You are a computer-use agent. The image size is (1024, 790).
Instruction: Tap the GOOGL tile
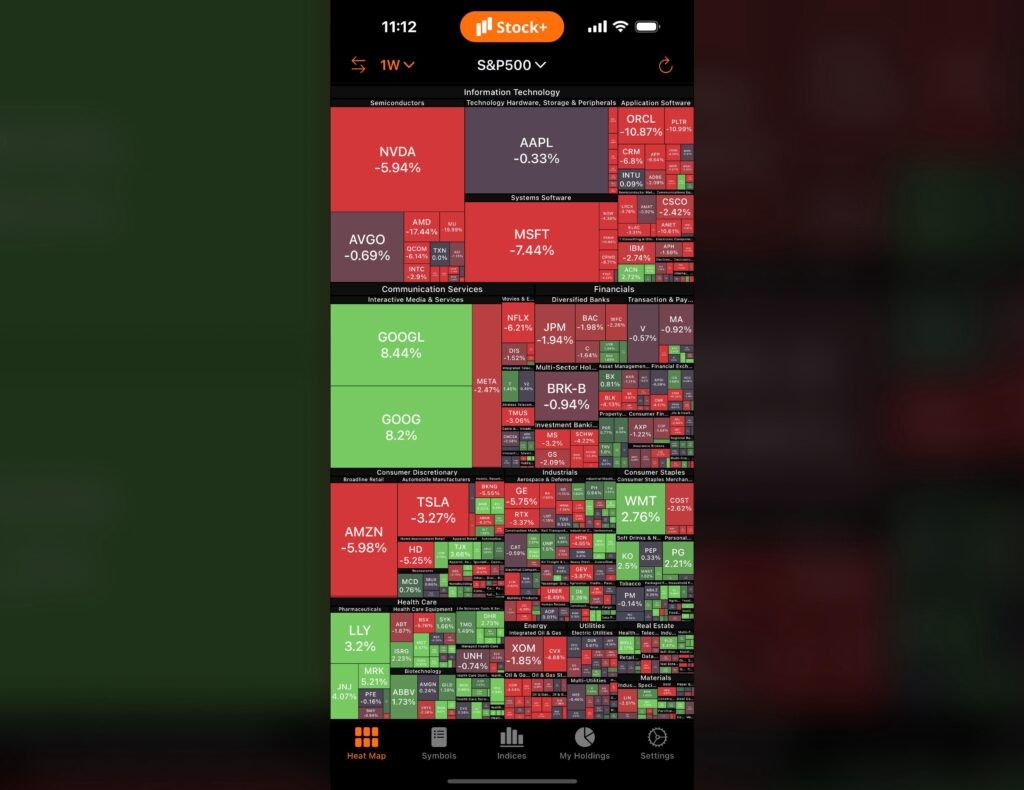click(400, 345)
